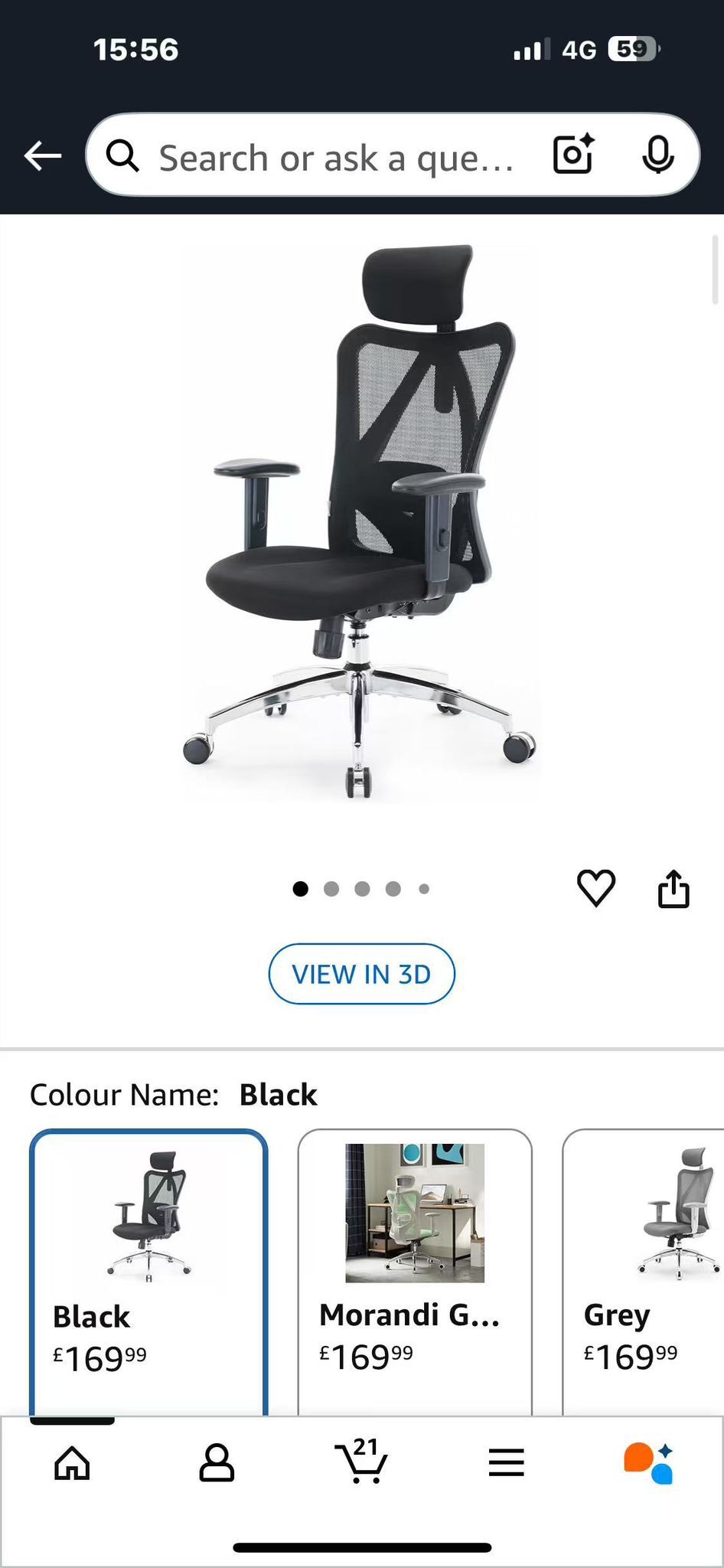Open the account profile tab

(x=217, y=1464)
